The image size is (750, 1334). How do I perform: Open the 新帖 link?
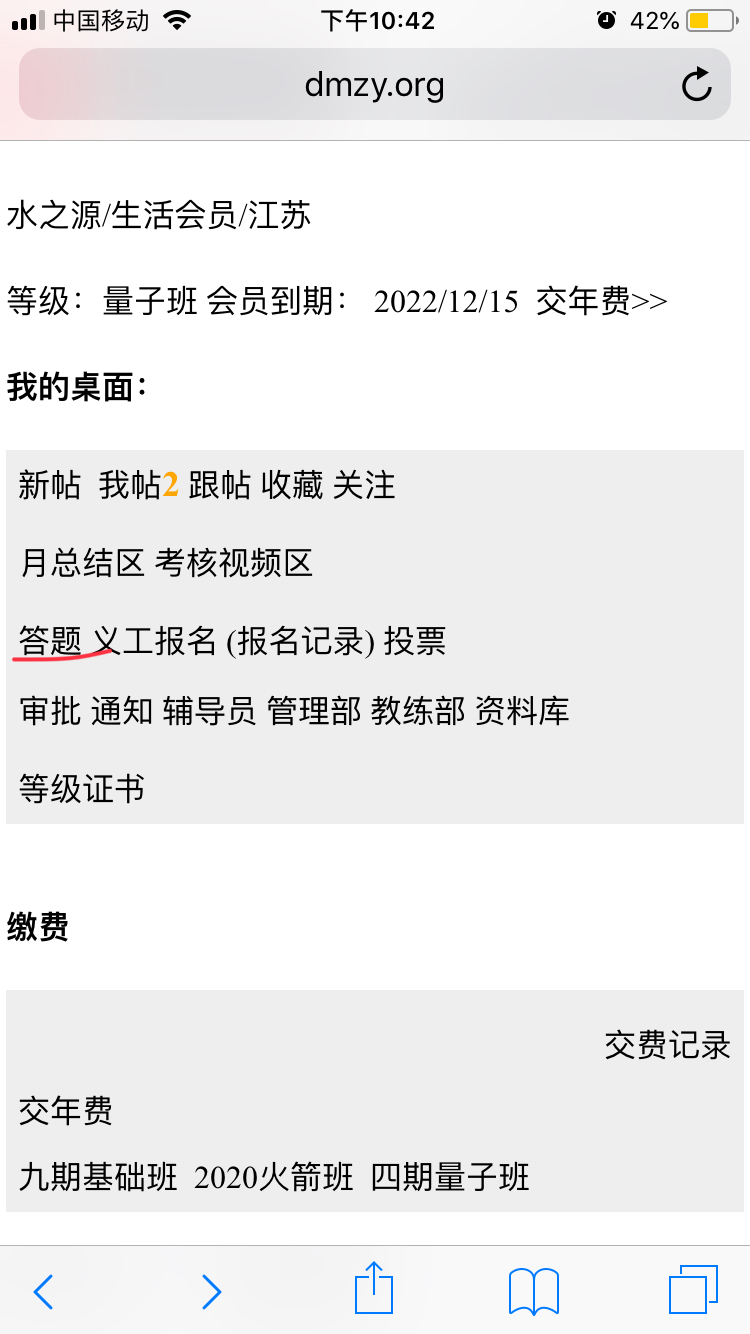[x=50, y=486]
